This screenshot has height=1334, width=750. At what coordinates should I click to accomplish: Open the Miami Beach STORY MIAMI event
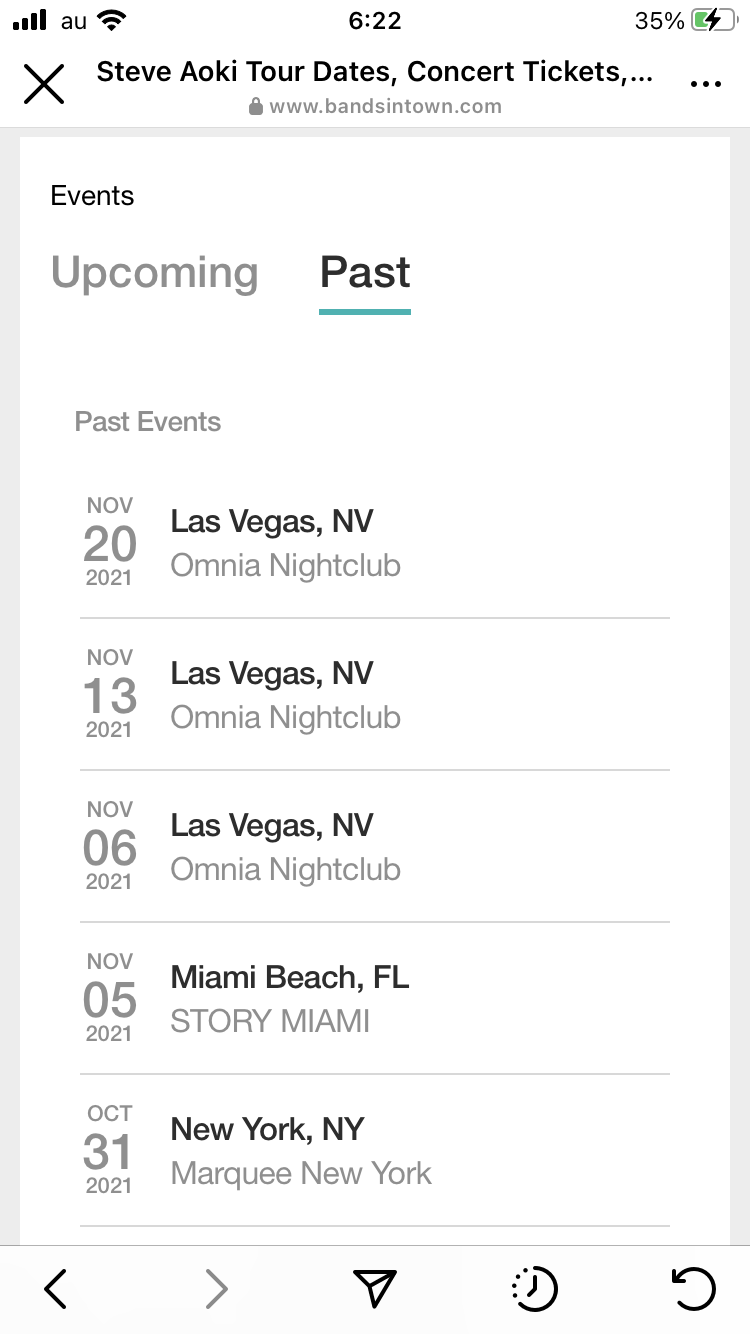pyautogui.click(x=374, y=999)
